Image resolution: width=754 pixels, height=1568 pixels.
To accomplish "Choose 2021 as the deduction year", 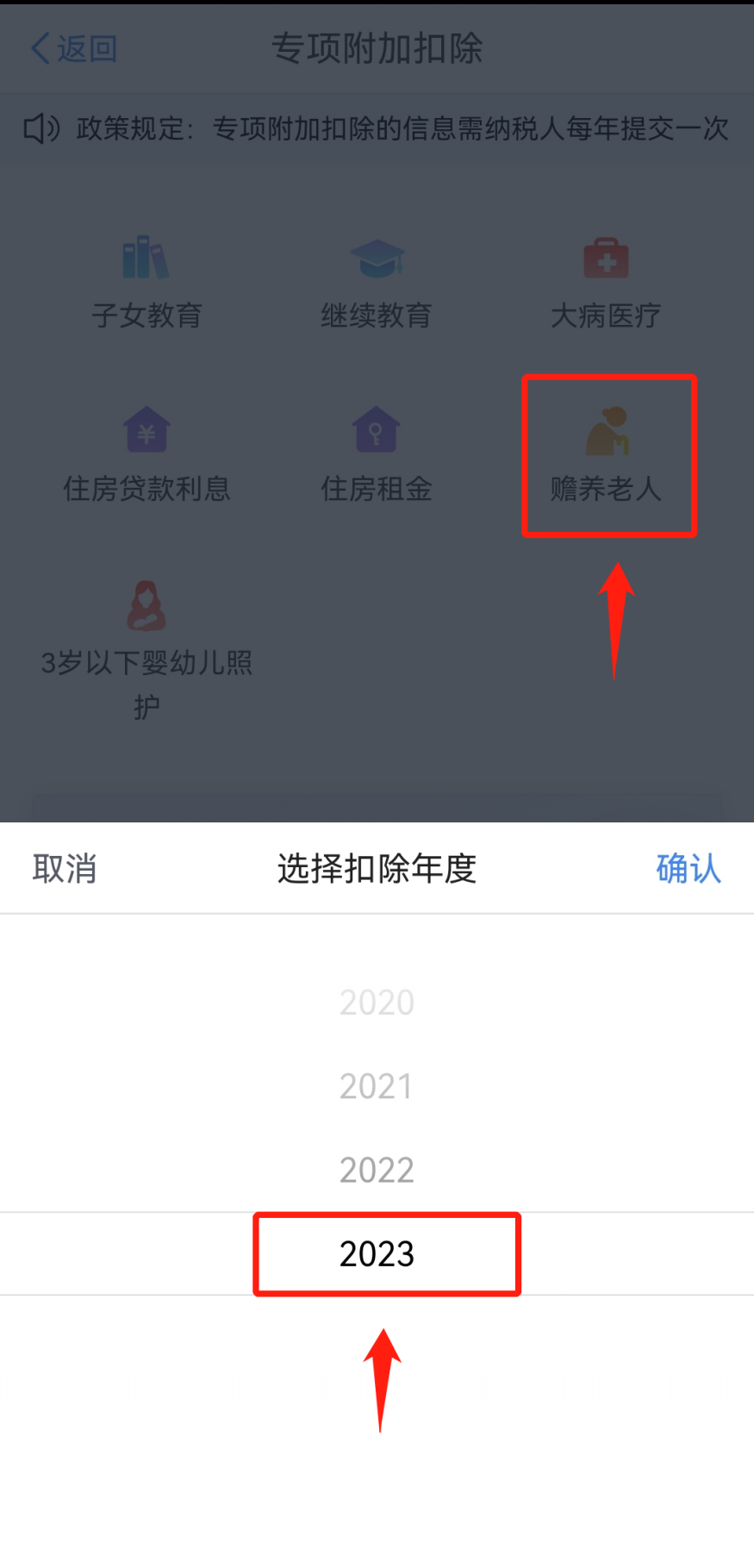I will (x=377, y=1086).
